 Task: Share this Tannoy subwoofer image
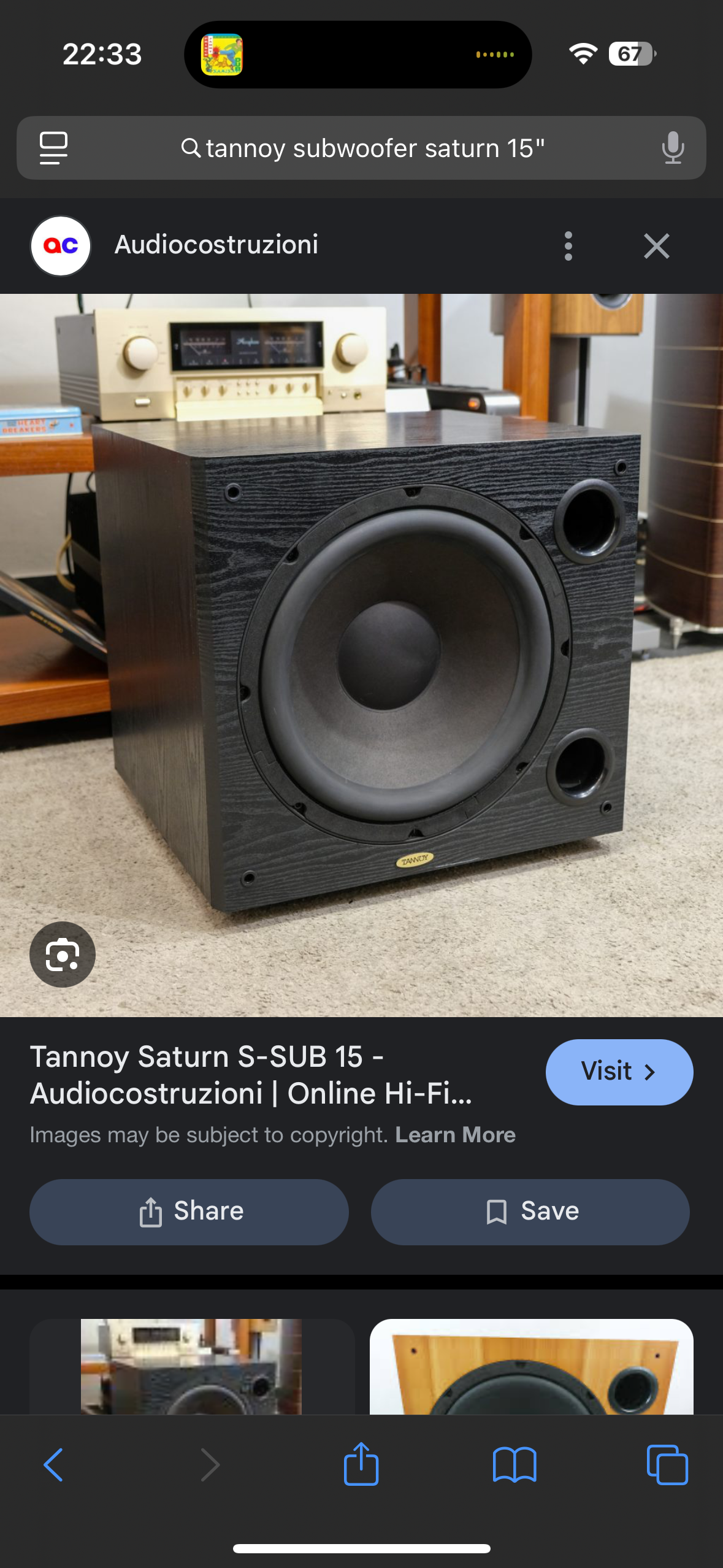click(x=189, y=1212)
